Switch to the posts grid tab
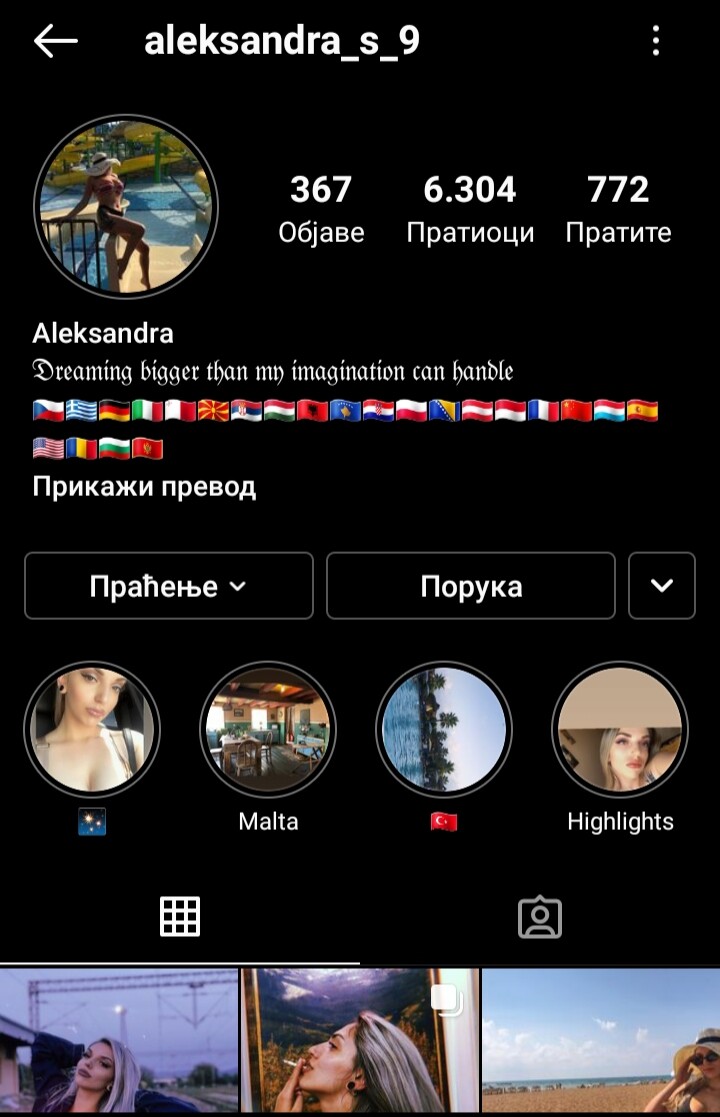Image resolution: width=720 pixels, height=1117 pixels. [180, 916]
